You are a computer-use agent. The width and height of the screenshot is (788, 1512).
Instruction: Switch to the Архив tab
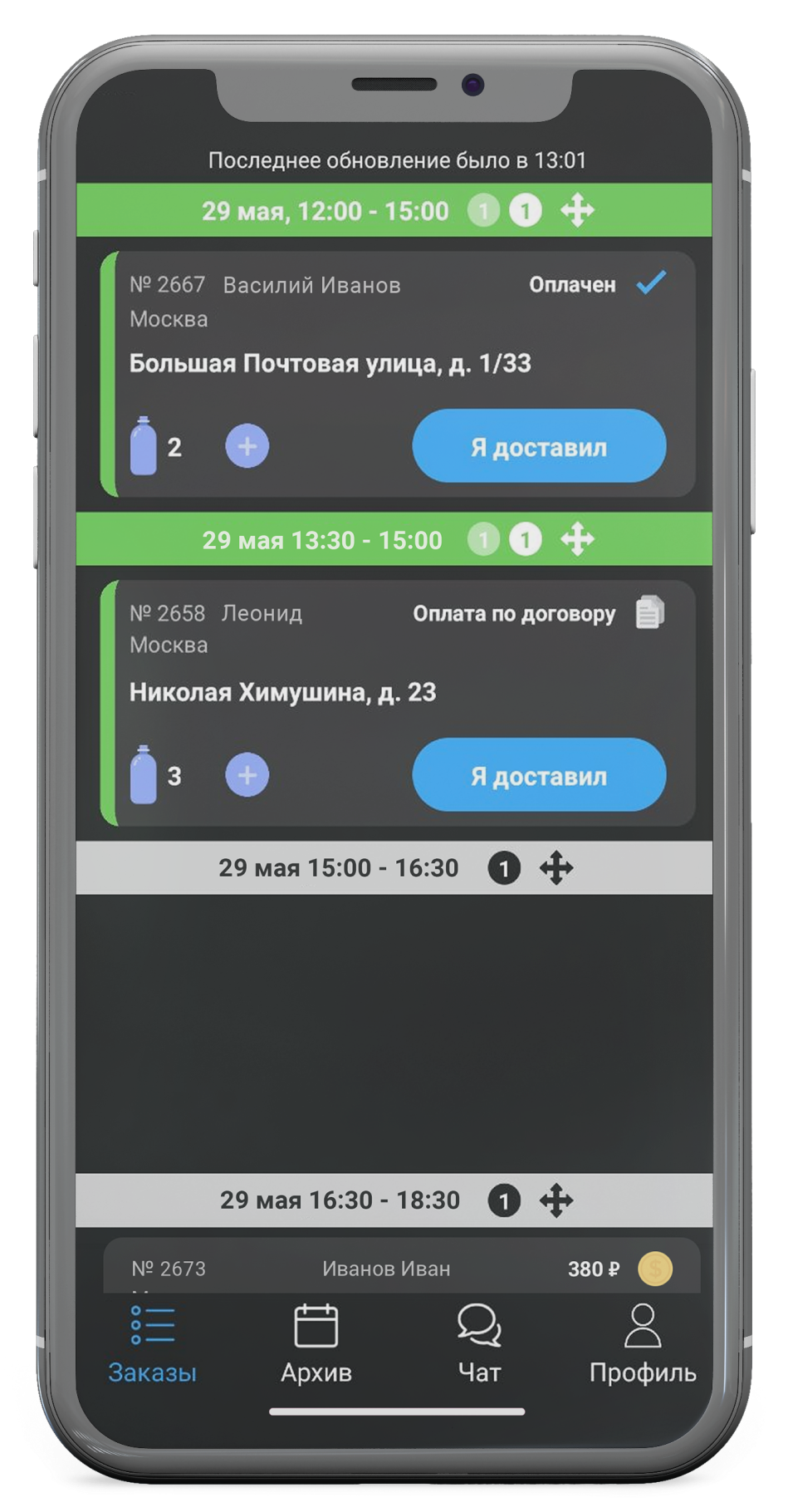[316, 1343]
